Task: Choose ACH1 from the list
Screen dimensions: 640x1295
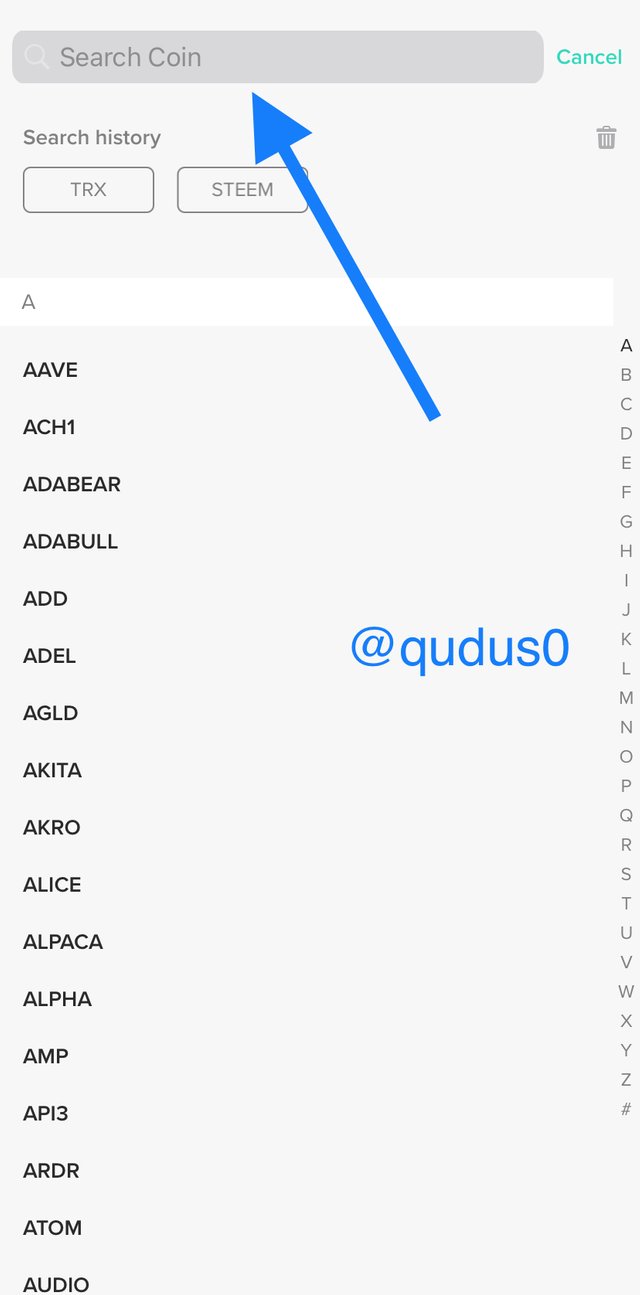Action: point(49,427)
